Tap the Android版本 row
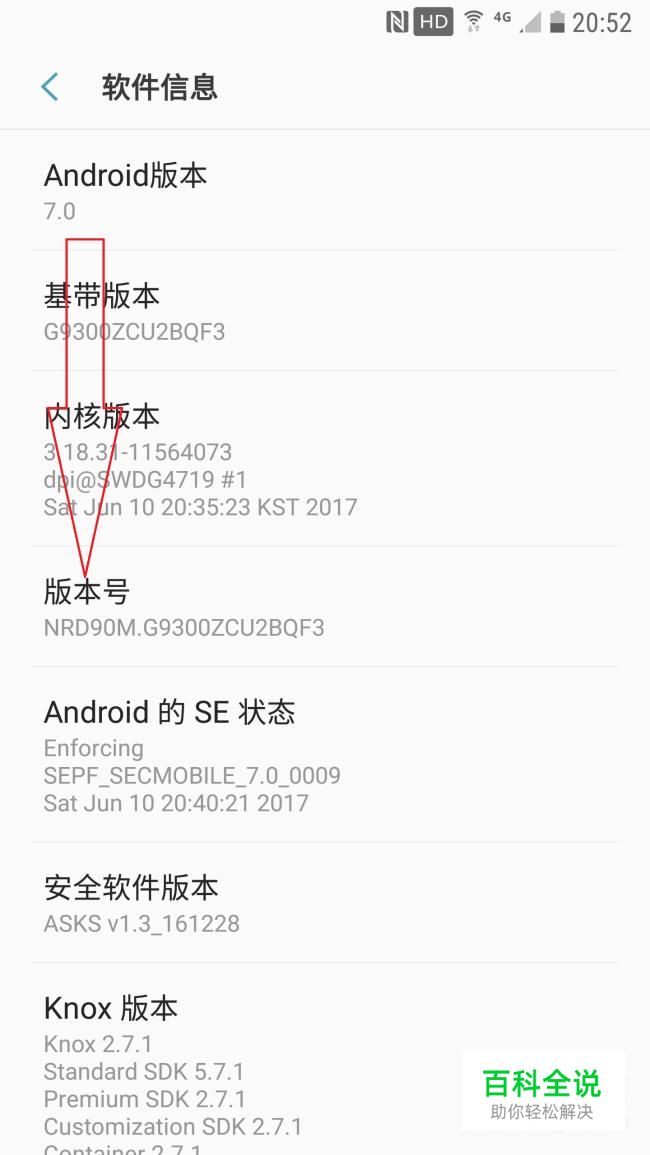Image resolution: width=650 pixels, height=1155 pixels. (325, 190)
